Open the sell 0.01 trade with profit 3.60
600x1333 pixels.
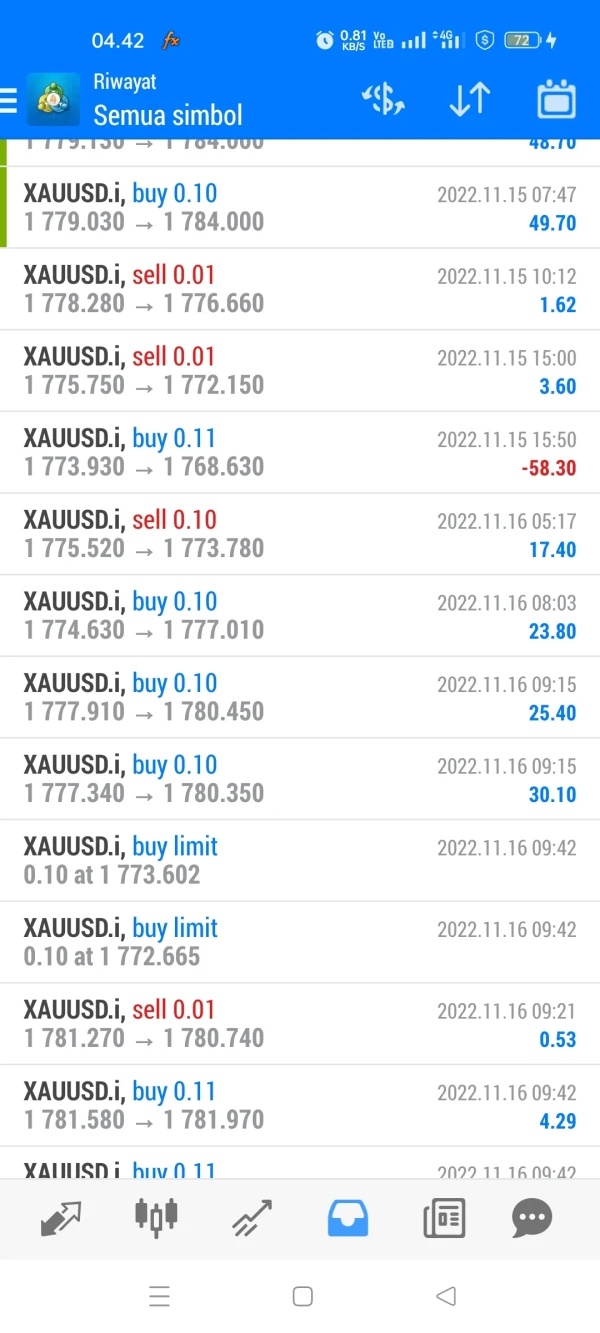click(x=300, y=371)
